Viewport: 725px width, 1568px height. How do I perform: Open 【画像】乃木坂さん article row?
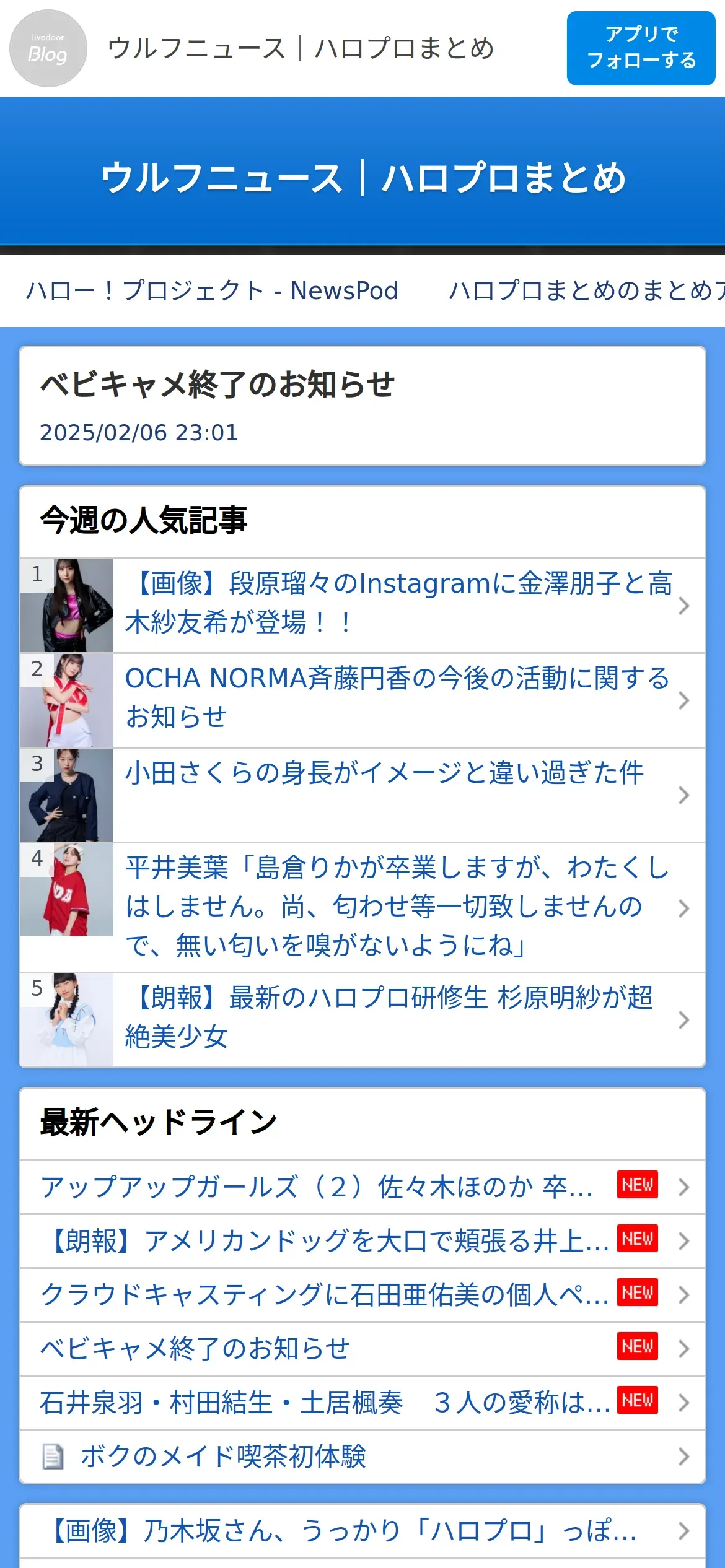[362, 1530]
